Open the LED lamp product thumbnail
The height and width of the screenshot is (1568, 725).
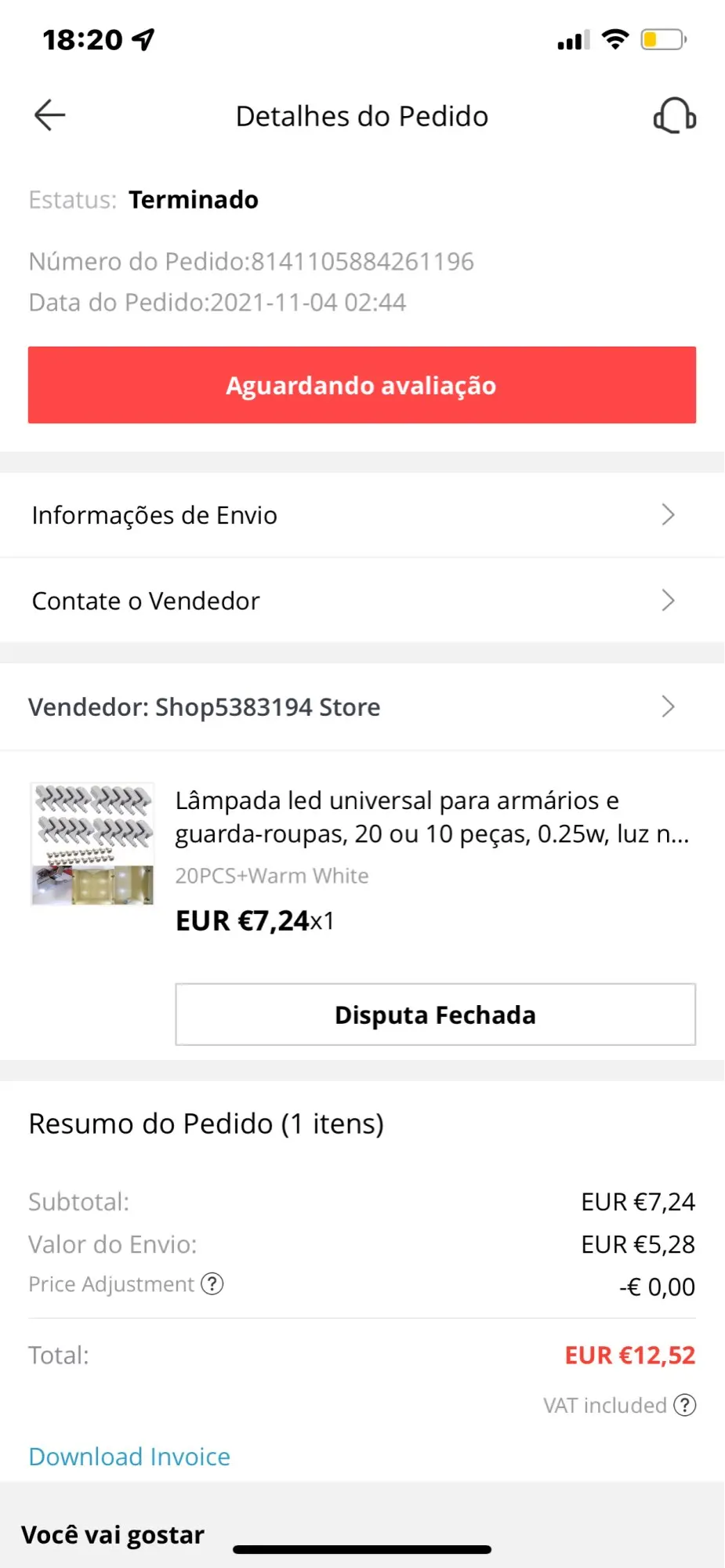tap(92, 844)
